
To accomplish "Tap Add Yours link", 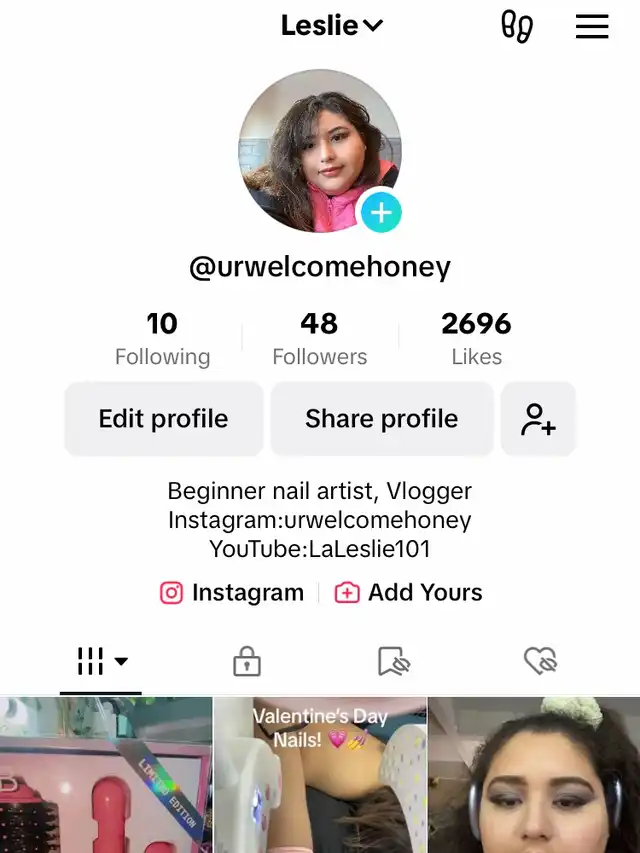I will tap(409, 593).
